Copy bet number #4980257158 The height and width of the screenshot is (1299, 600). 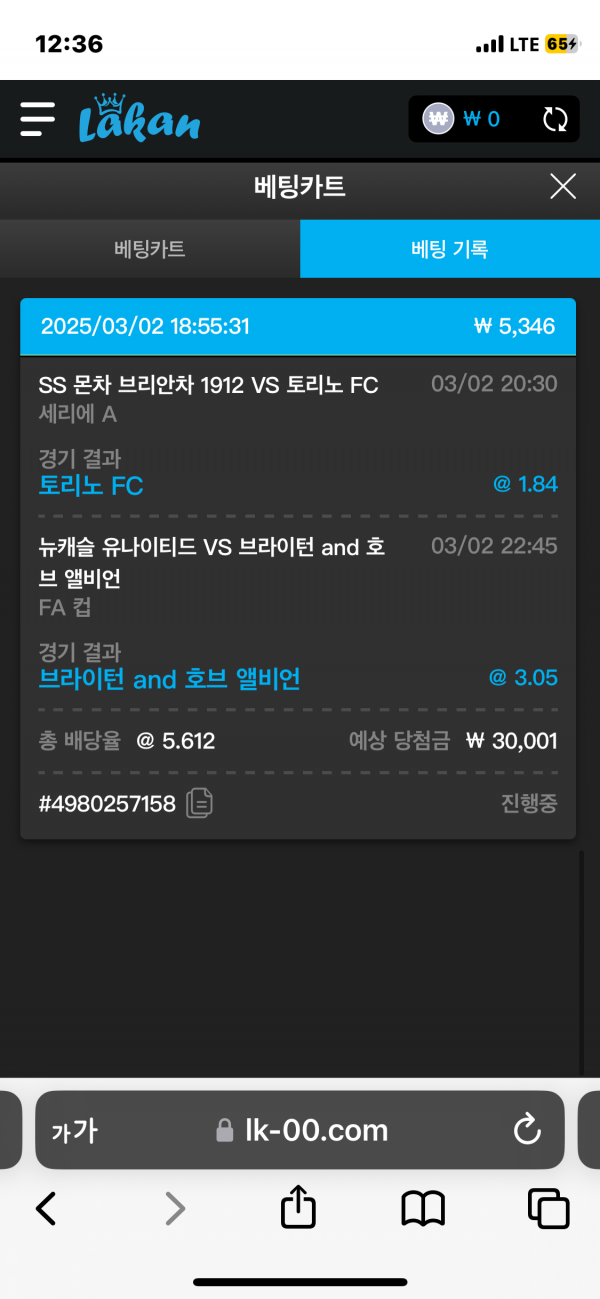coord(200,803)
